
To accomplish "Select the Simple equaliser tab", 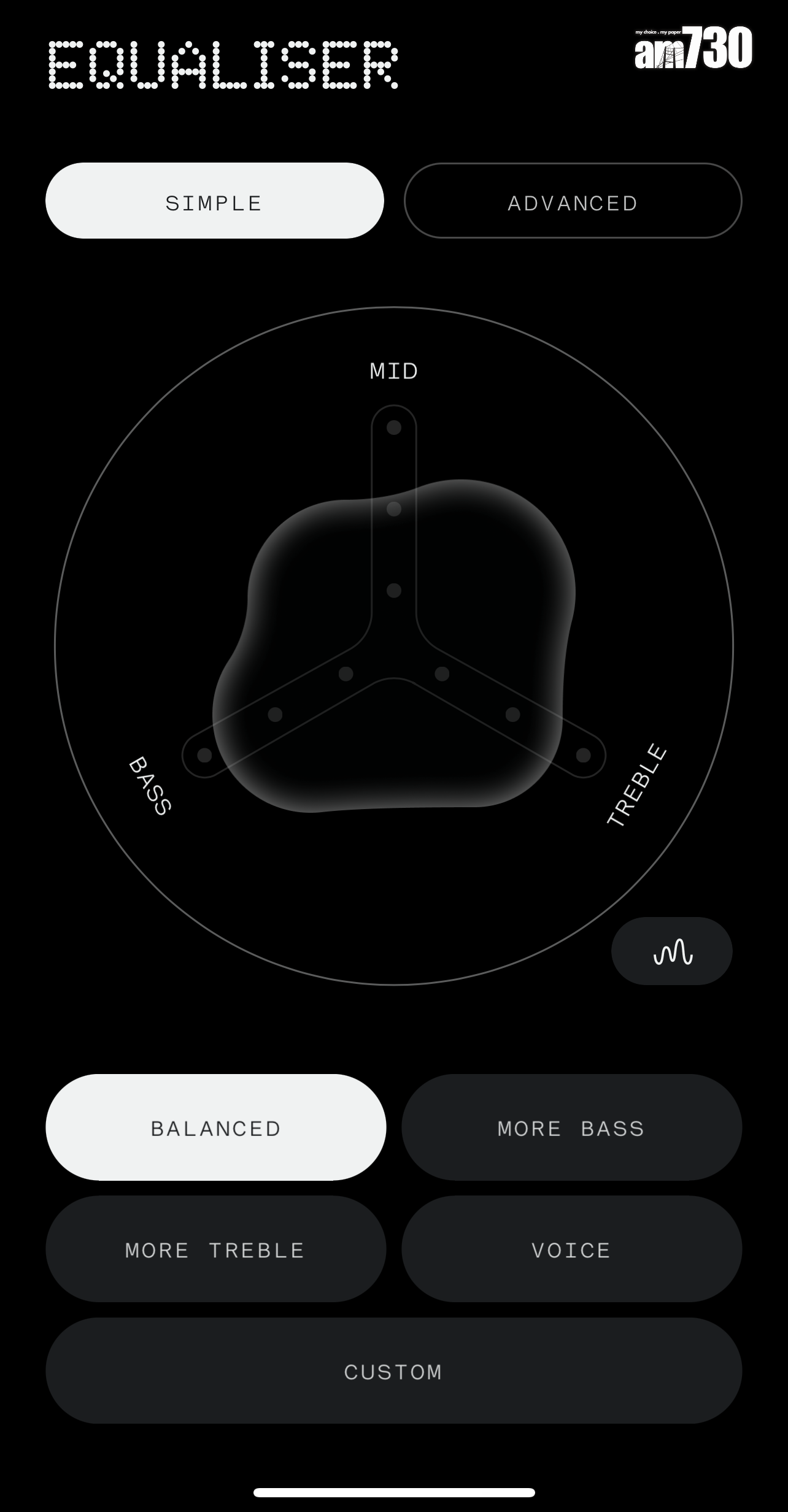I will [x=215, y=201].
